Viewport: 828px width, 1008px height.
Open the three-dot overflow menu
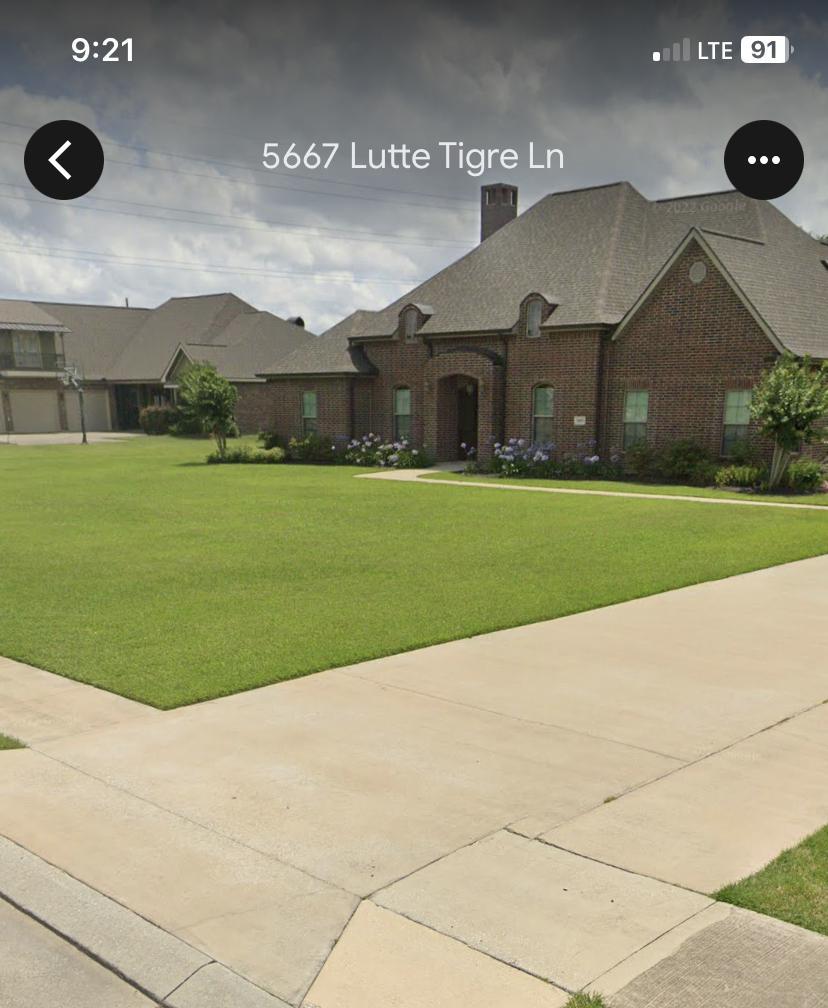763,160
